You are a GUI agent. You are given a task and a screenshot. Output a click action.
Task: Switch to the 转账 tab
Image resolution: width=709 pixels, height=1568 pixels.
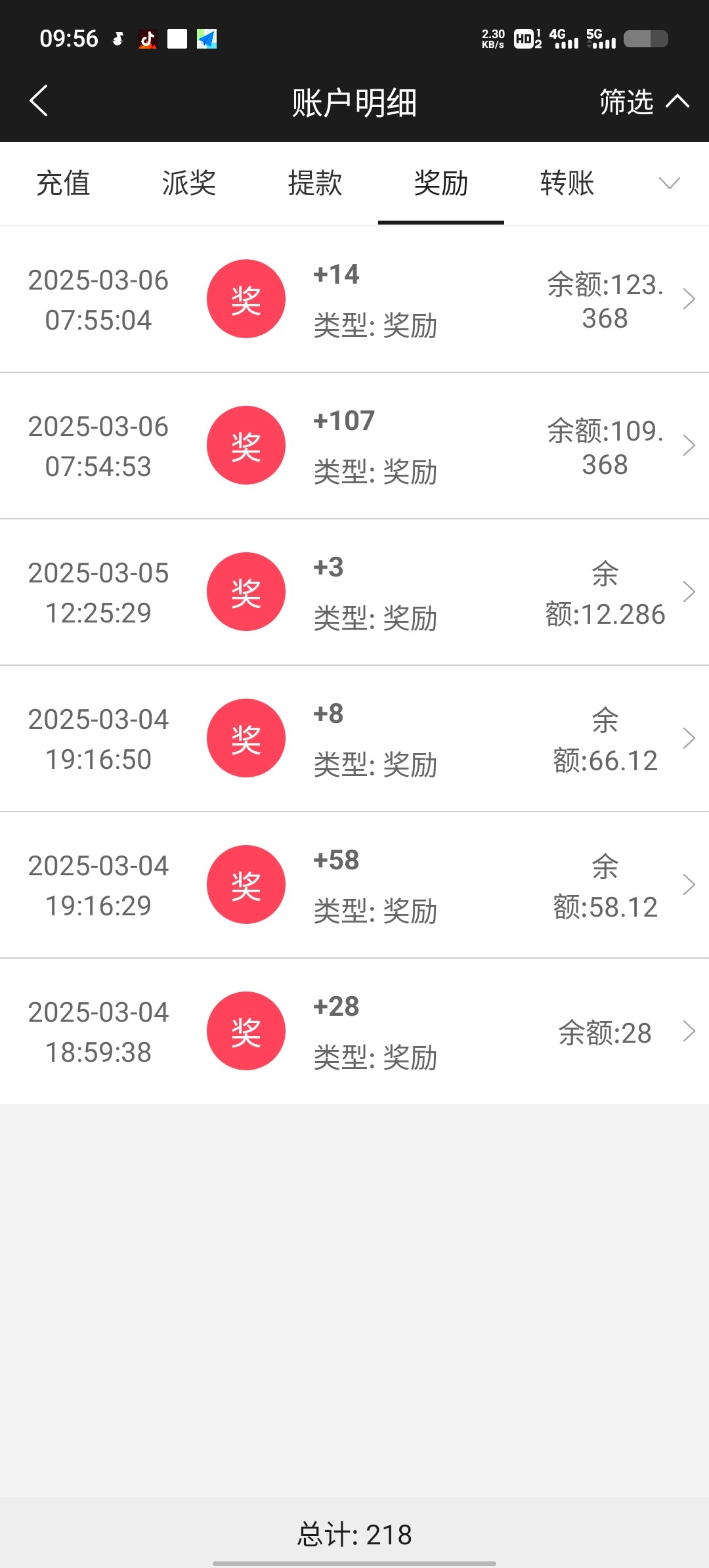click(567, 183)
